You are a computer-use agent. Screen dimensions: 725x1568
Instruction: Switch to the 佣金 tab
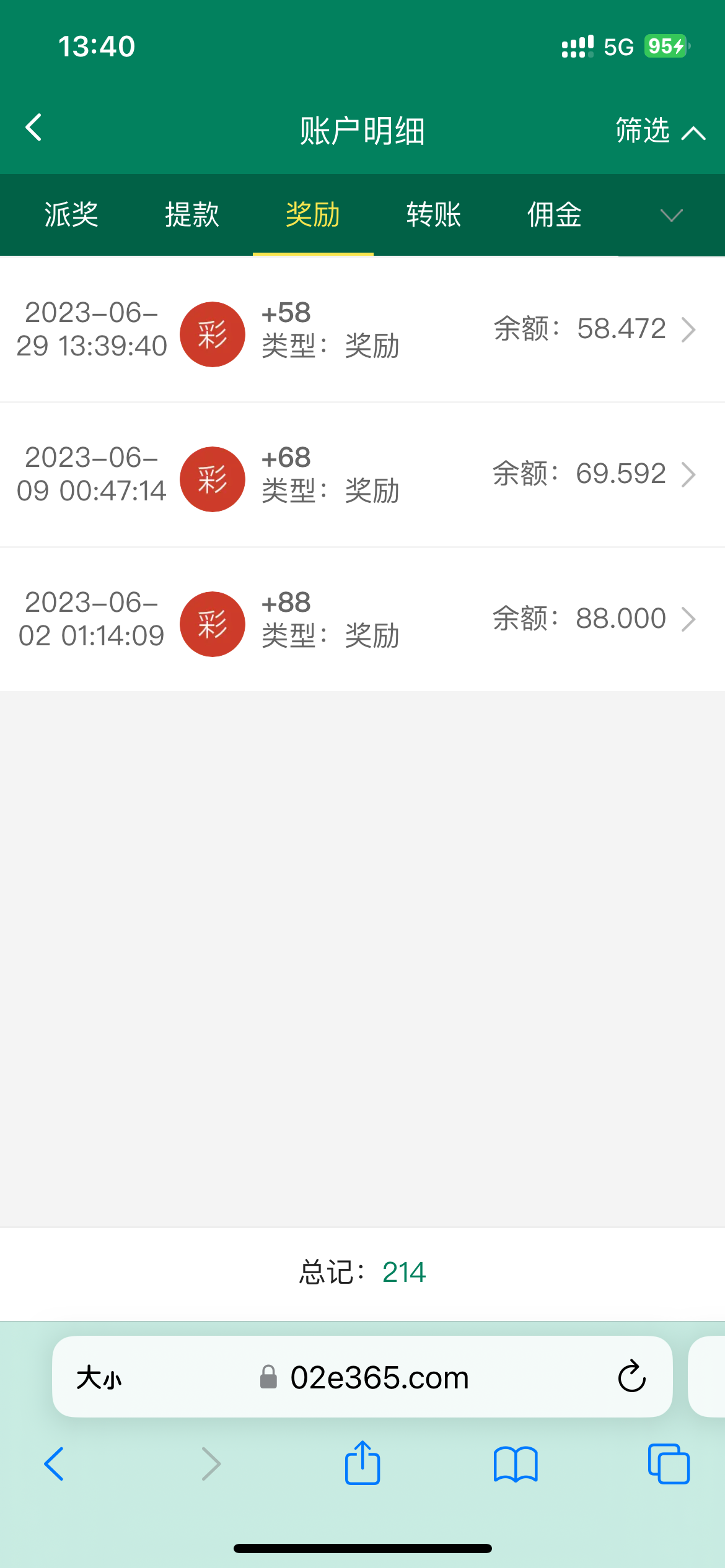[x=554, y=215]
